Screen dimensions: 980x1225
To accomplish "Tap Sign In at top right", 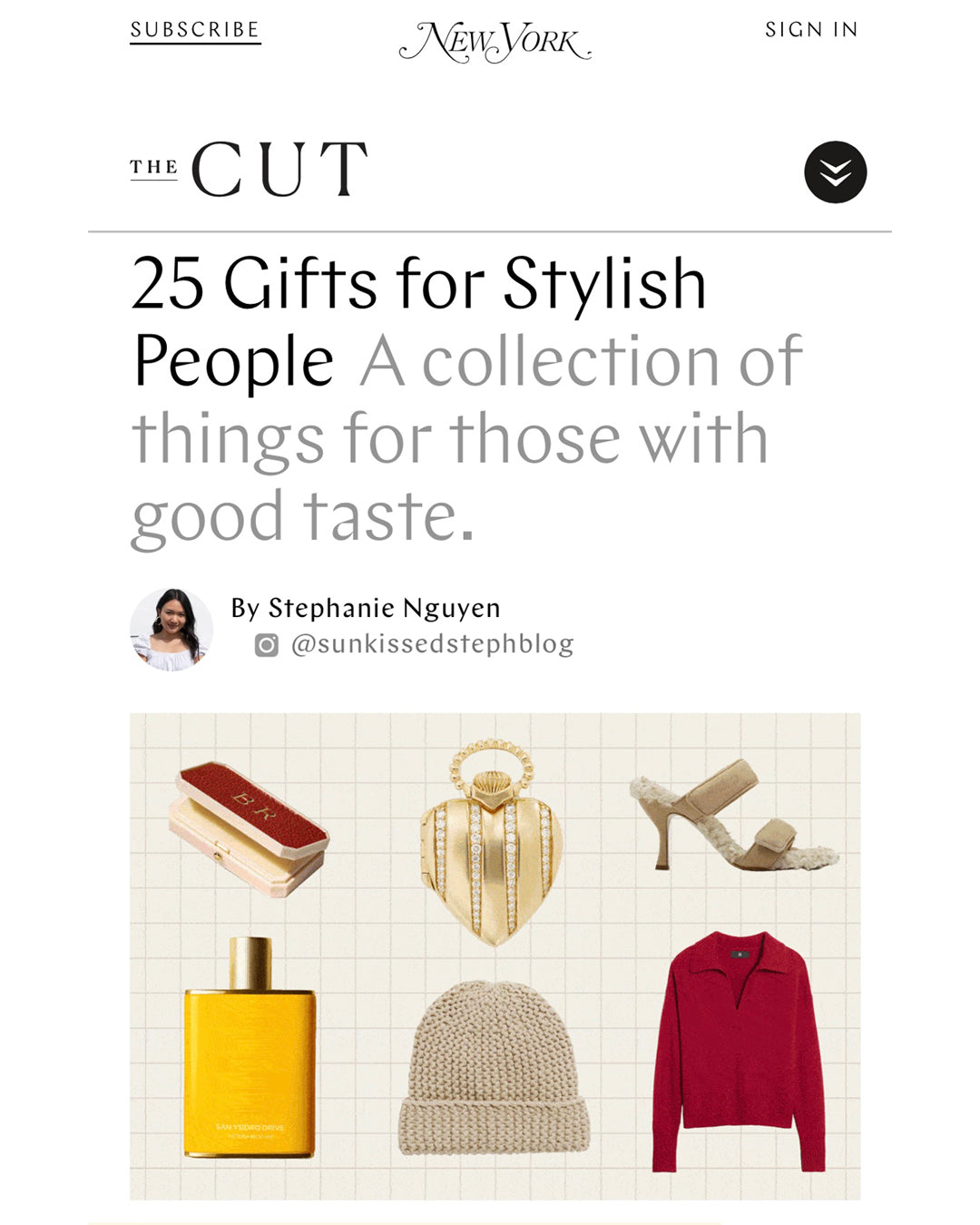I will pos(811,30).
